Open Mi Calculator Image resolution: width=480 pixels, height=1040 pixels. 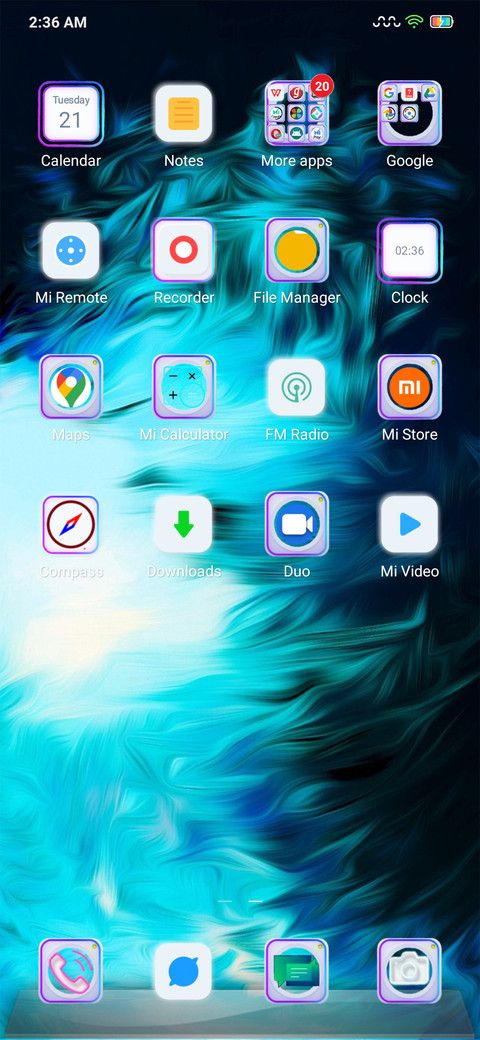pyautogui.click(x=184, y=387)
